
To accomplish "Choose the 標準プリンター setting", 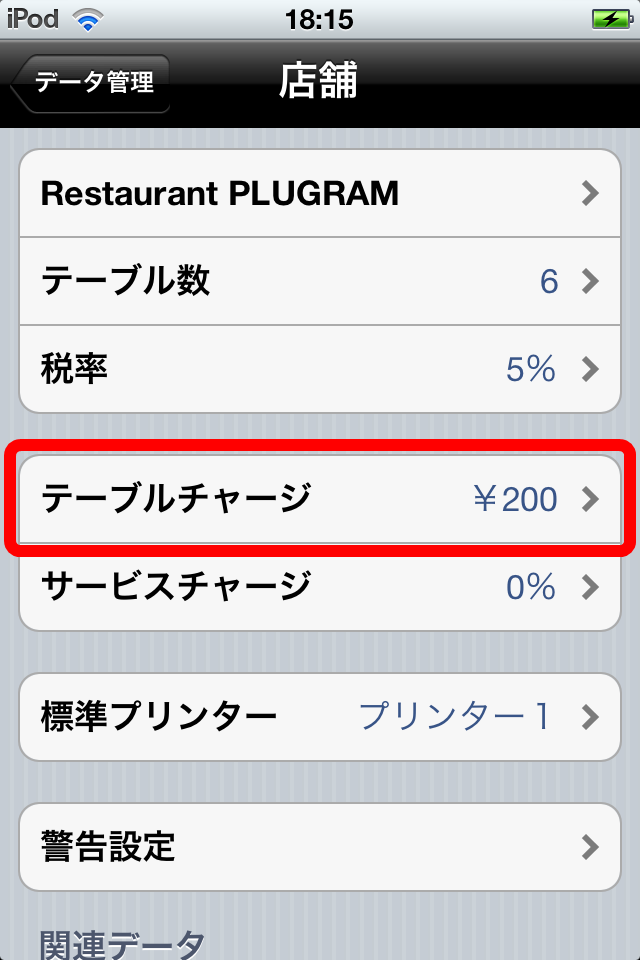I will coord(320,716).
